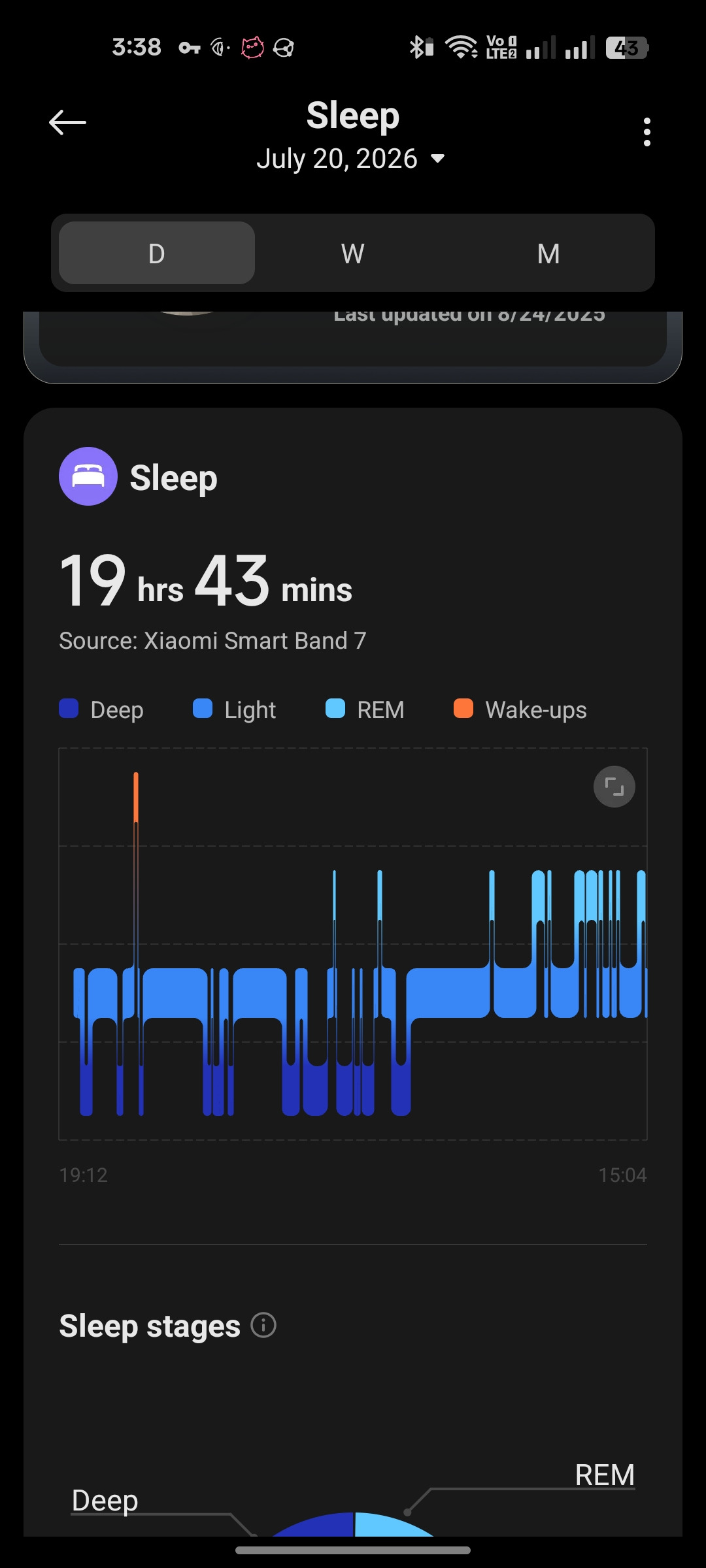Go back using the top arrow

click(x=67, y=122)
